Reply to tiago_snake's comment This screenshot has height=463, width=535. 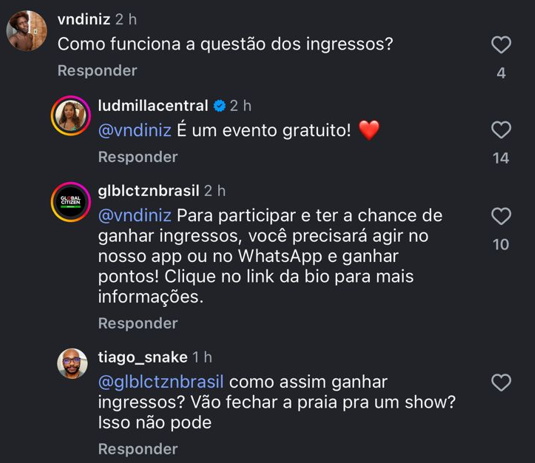click(x=138, y=449)
